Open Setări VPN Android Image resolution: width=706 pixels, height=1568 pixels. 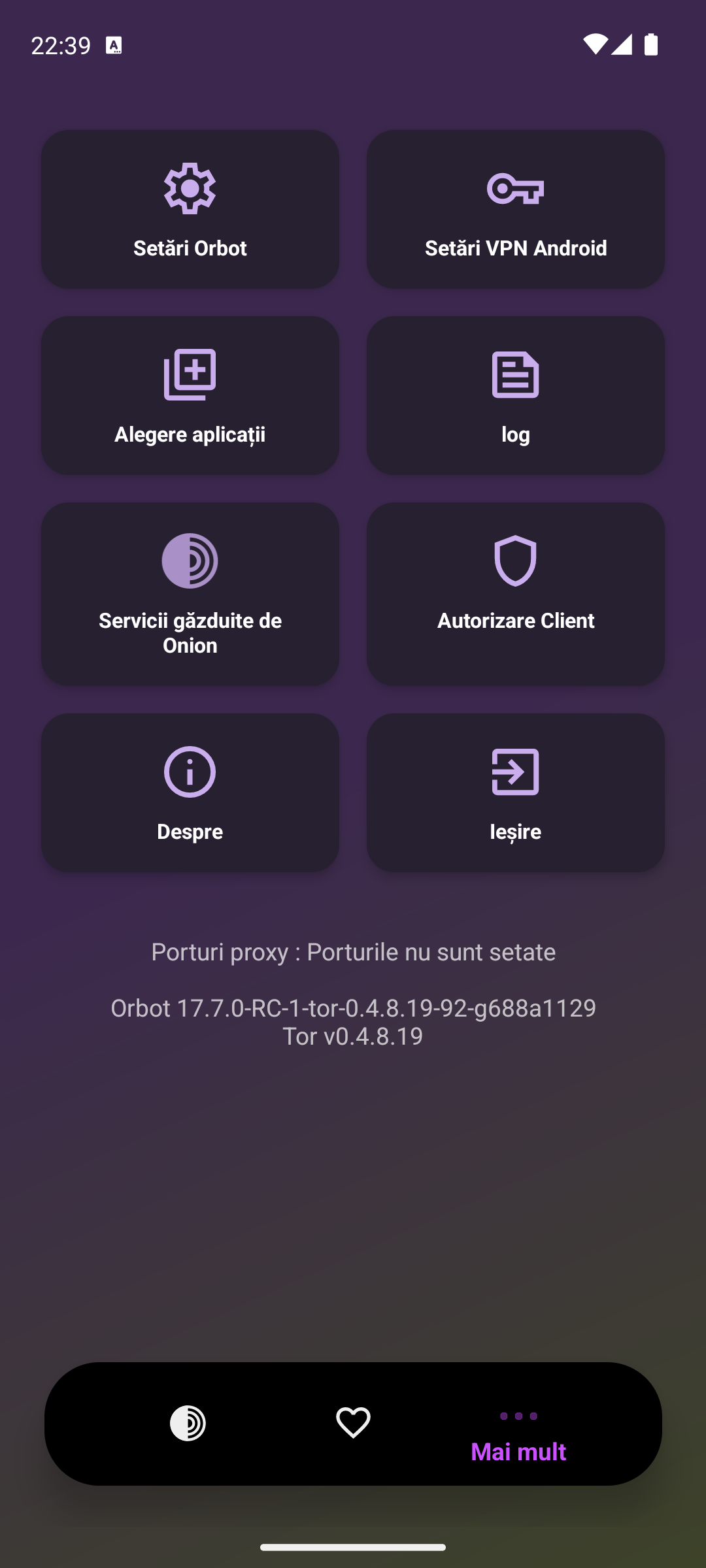point(515,209)
